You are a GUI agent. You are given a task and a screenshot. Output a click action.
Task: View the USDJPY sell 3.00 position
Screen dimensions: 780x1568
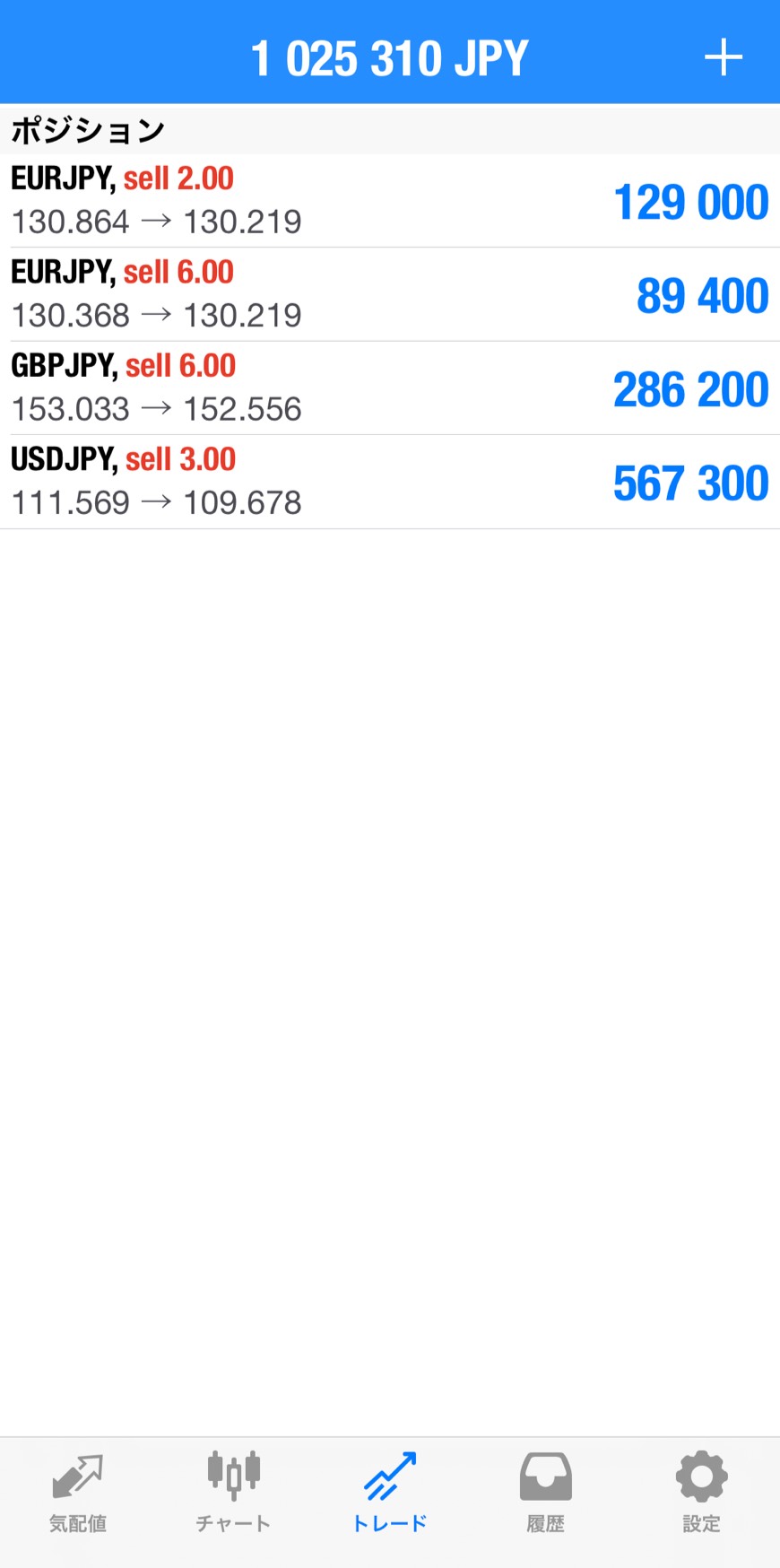point(389,482)
